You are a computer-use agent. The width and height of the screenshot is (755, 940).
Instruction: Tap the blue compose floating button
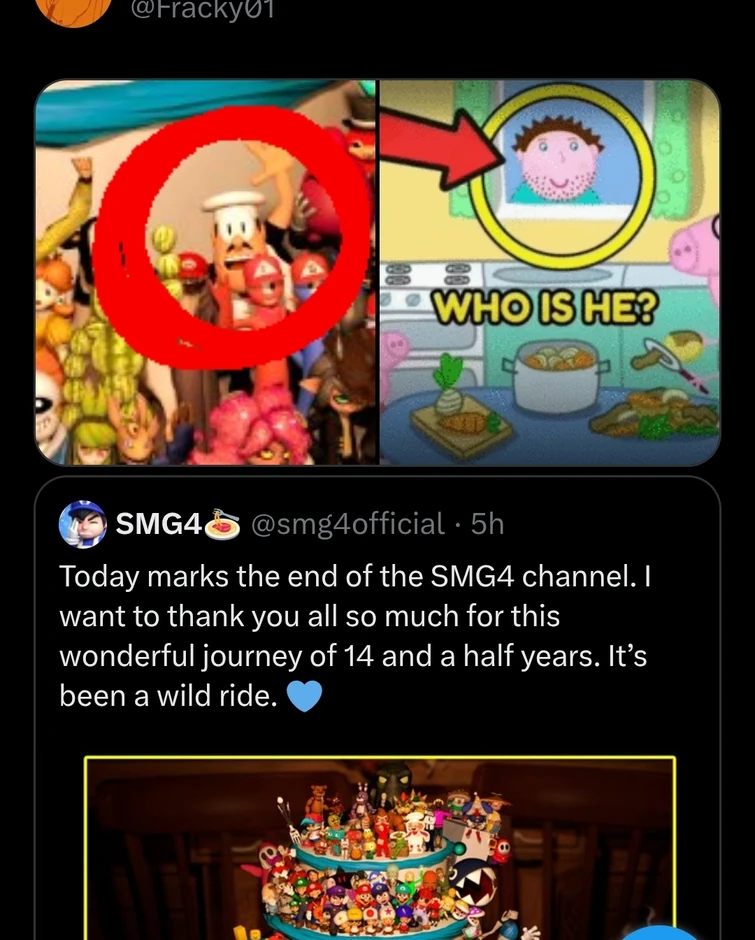click(662, 932)
